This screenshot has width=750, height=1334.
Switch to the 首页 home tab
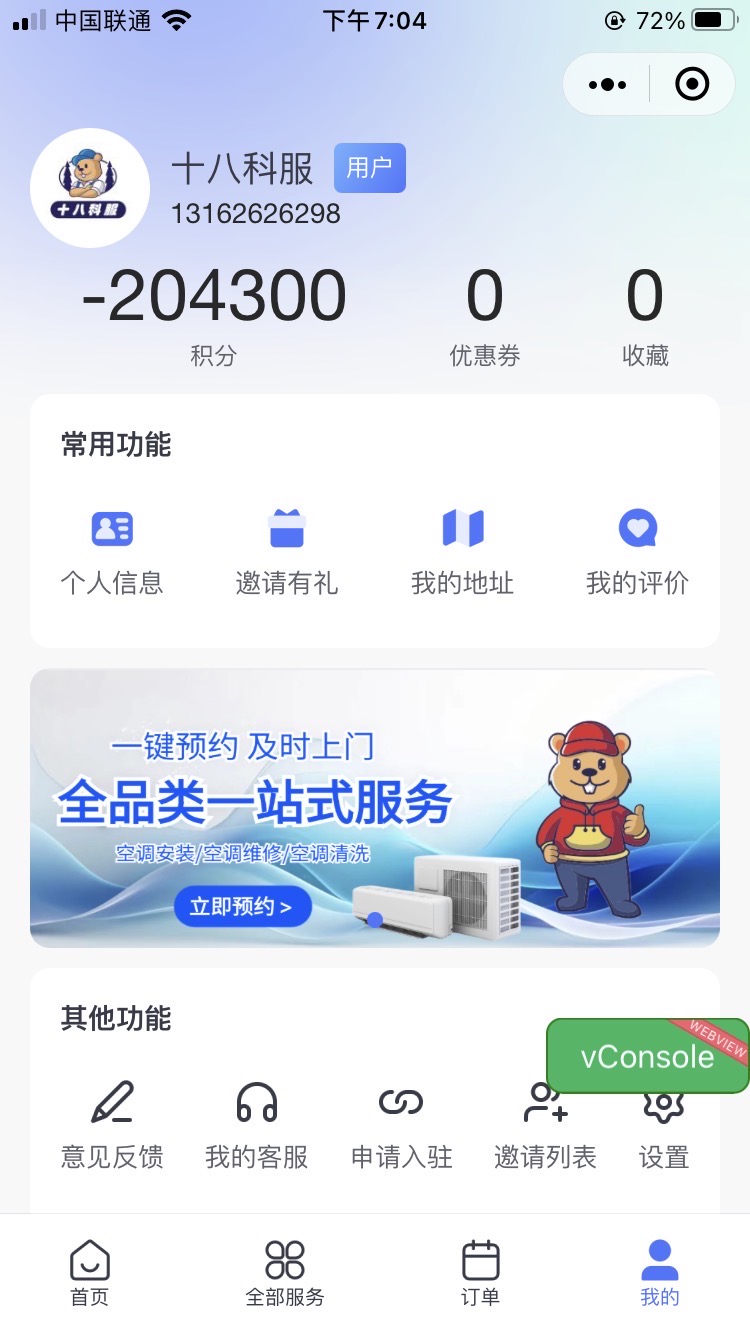click(90, 1272)
